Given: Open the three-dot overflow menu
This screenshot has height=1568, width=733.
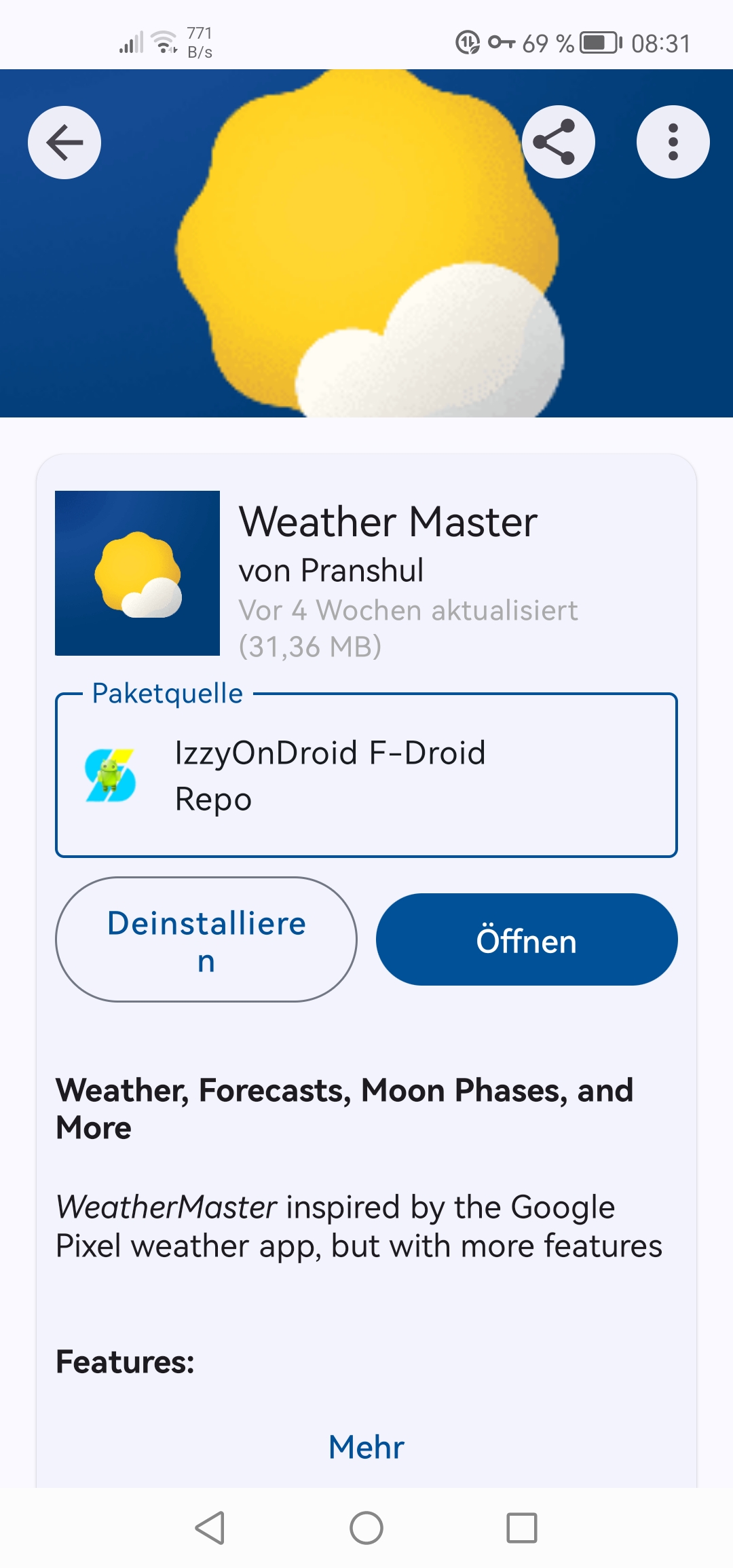Looking at the screenshot, I should point(673,143).
